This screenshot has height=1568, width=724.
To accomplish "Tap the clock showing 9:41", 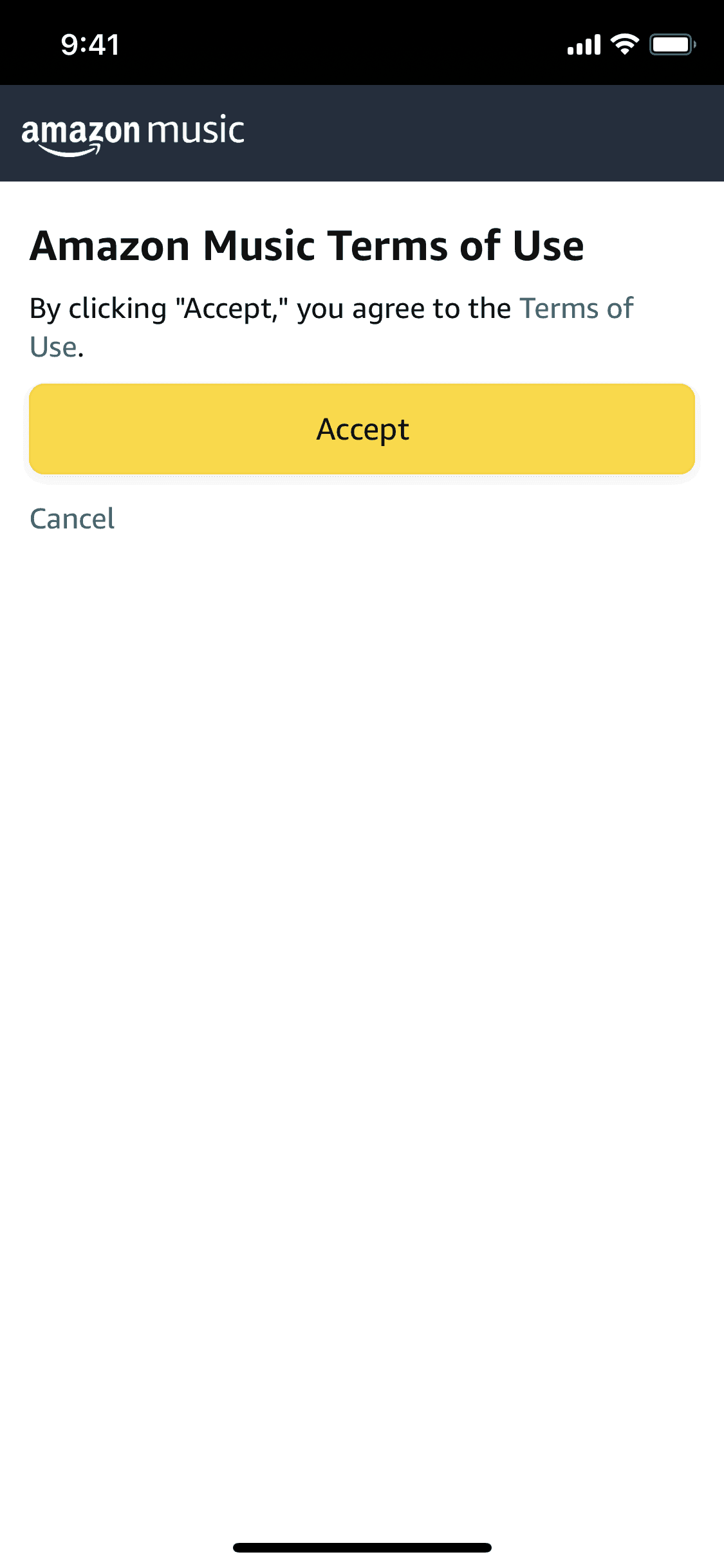I will [x=89, y=44].
